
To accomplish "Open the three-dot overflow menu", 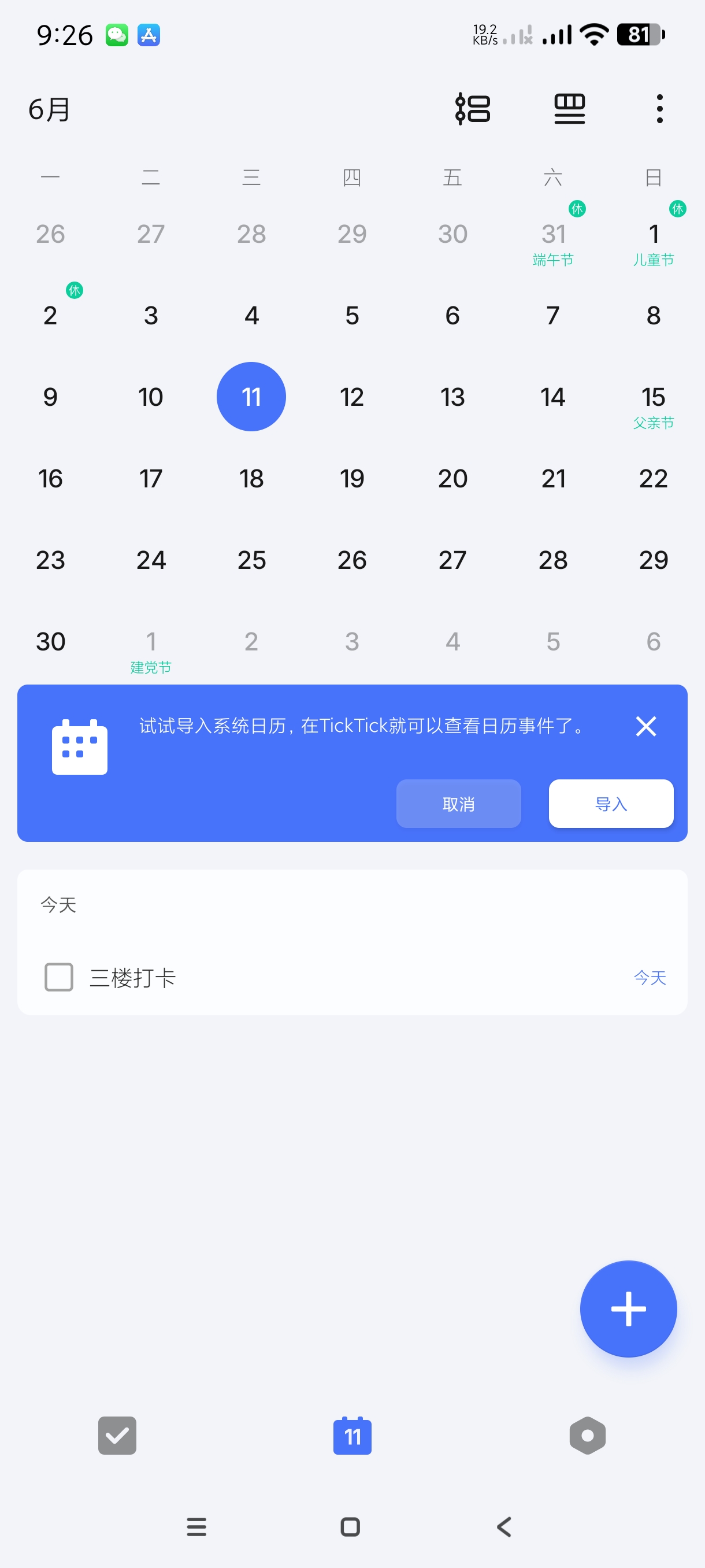I will point(659,110).
